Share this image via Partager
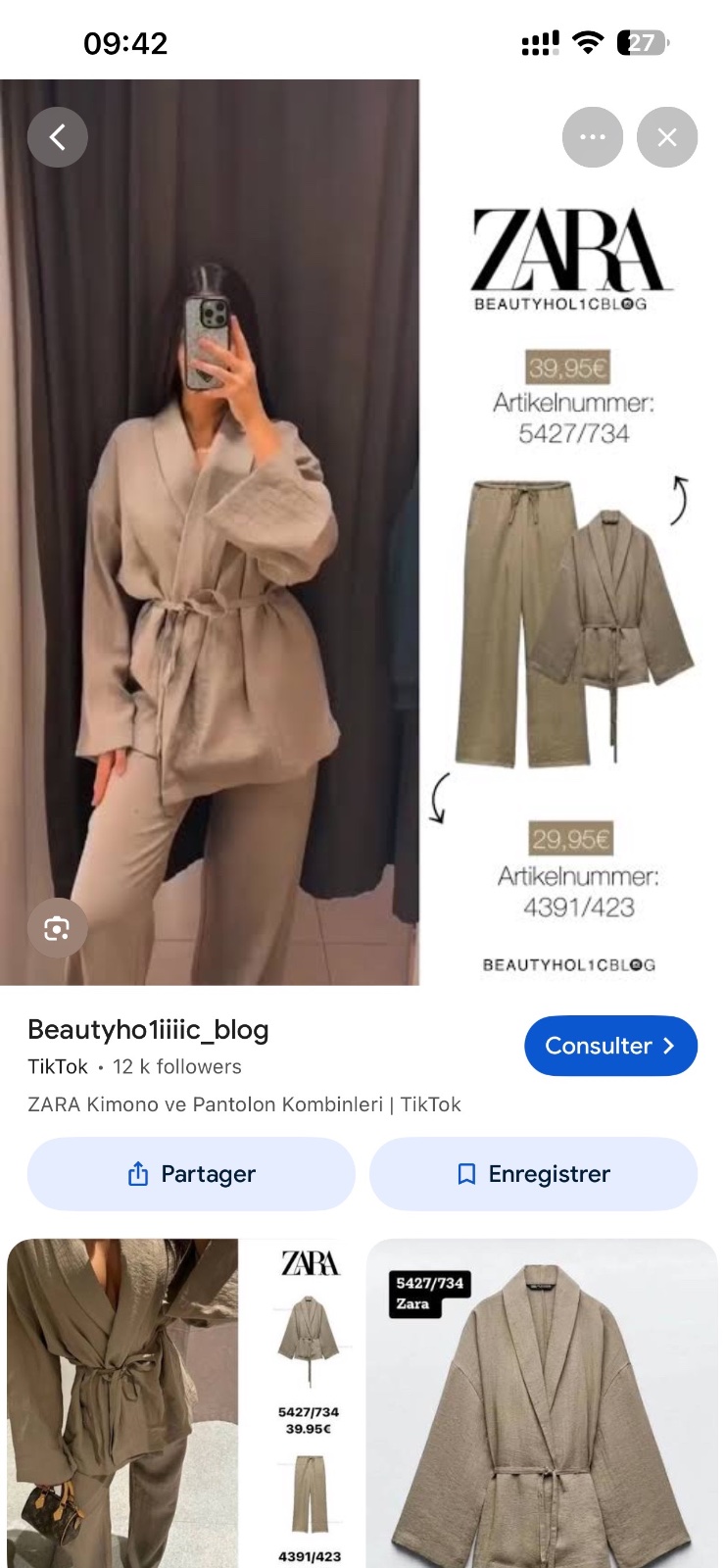 (x=191, y=1174)
